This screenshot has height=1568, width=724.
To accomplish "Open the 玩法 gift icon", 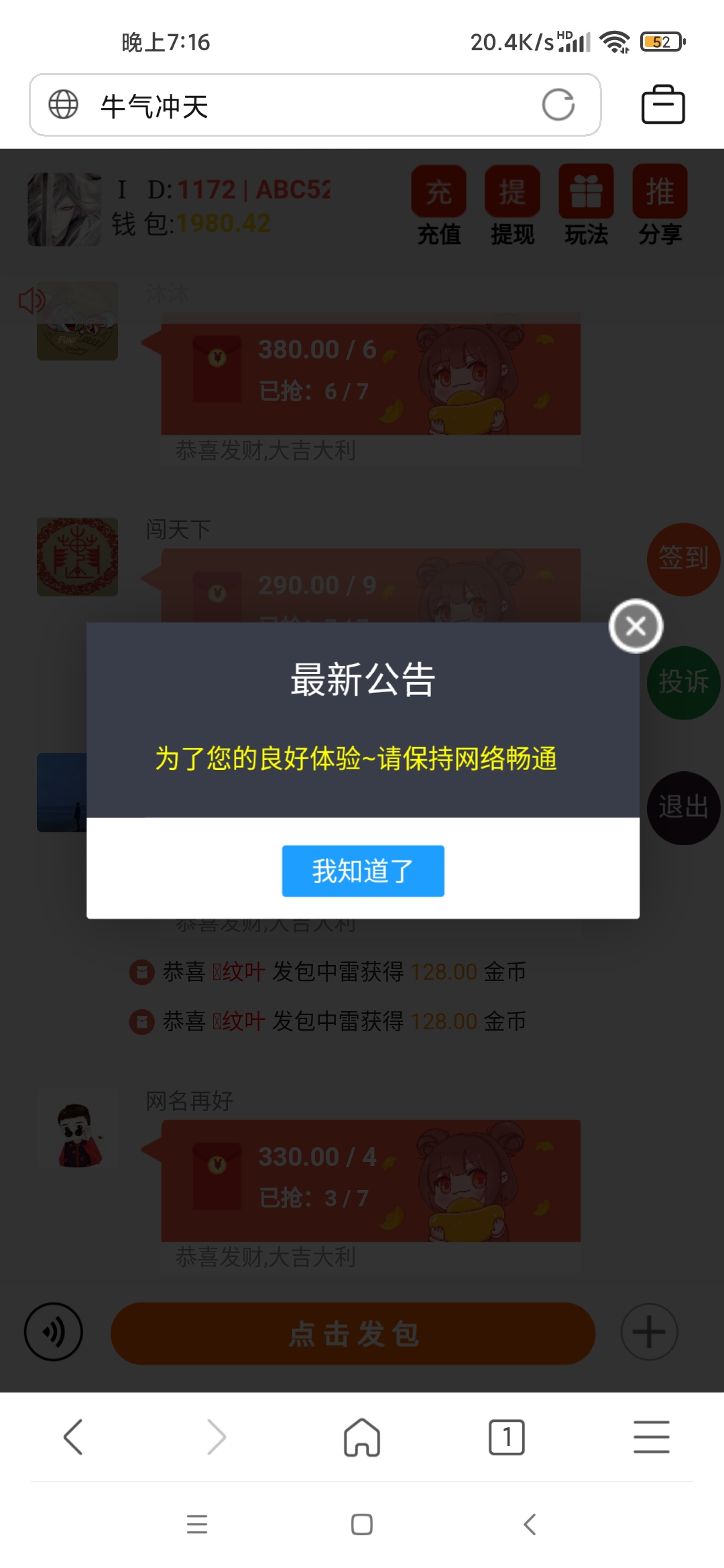I will pyautogui.click(x=586, y=192).
